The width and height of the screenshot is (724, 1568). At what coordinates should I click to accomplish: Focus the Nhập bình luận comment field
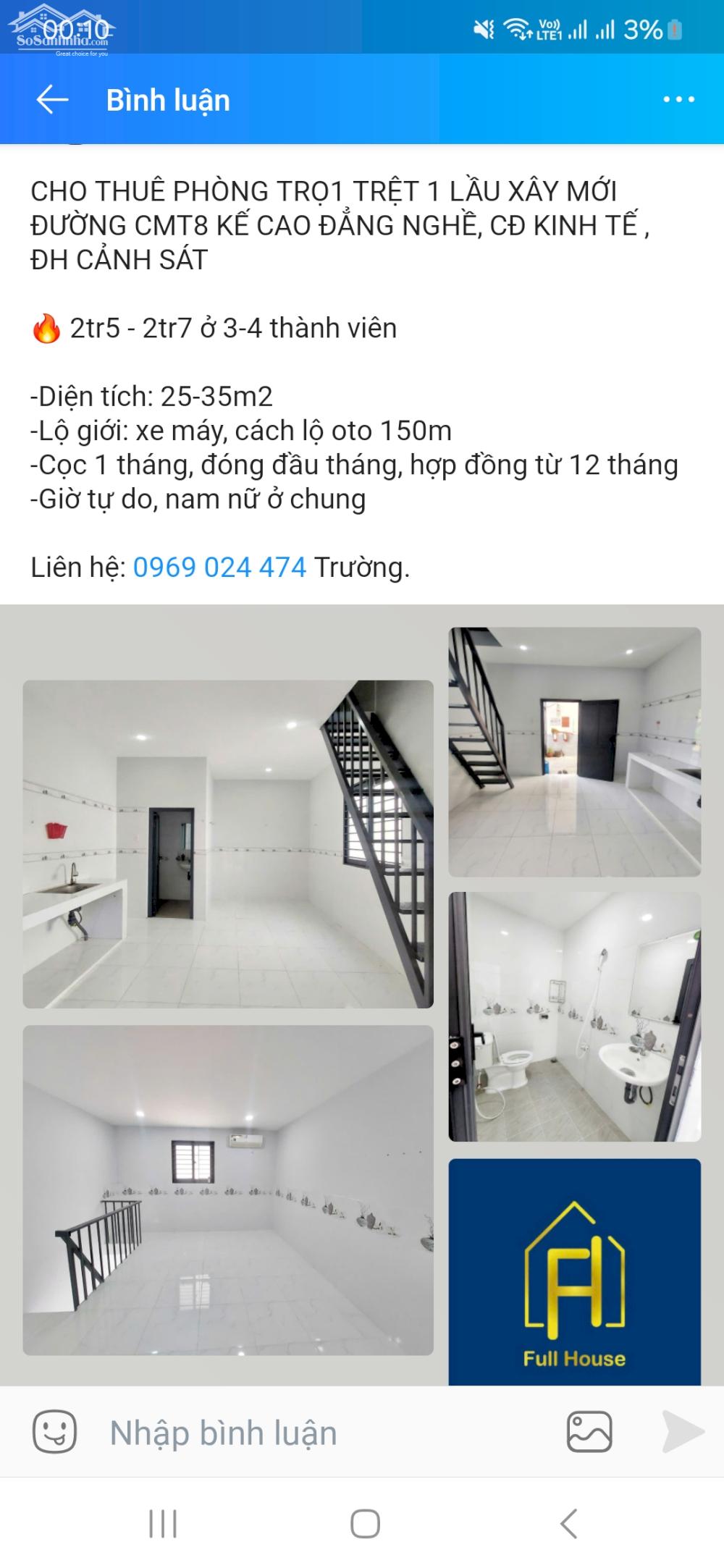(x=319, y=1433)
